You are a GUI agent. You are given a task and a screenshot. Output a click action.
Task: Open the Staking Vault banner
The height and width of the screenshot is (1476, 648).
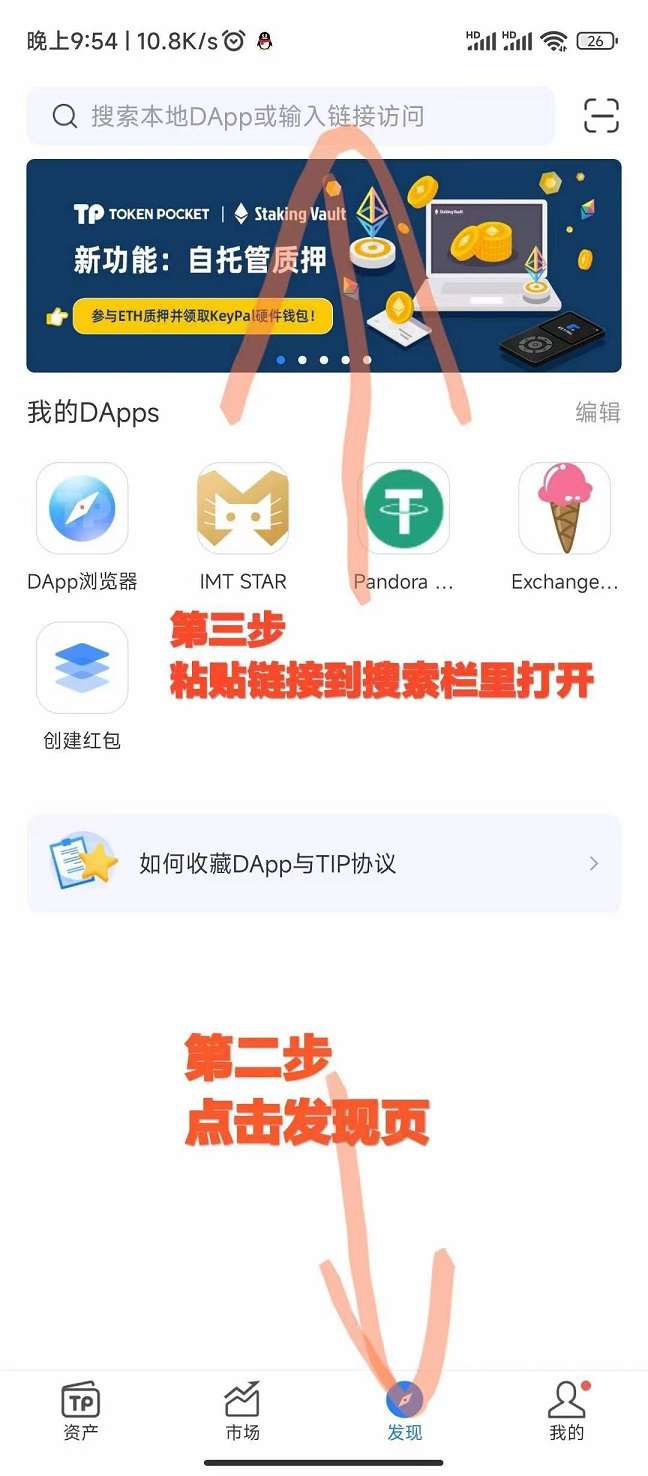pyautogui.click(x=323, y=265)
